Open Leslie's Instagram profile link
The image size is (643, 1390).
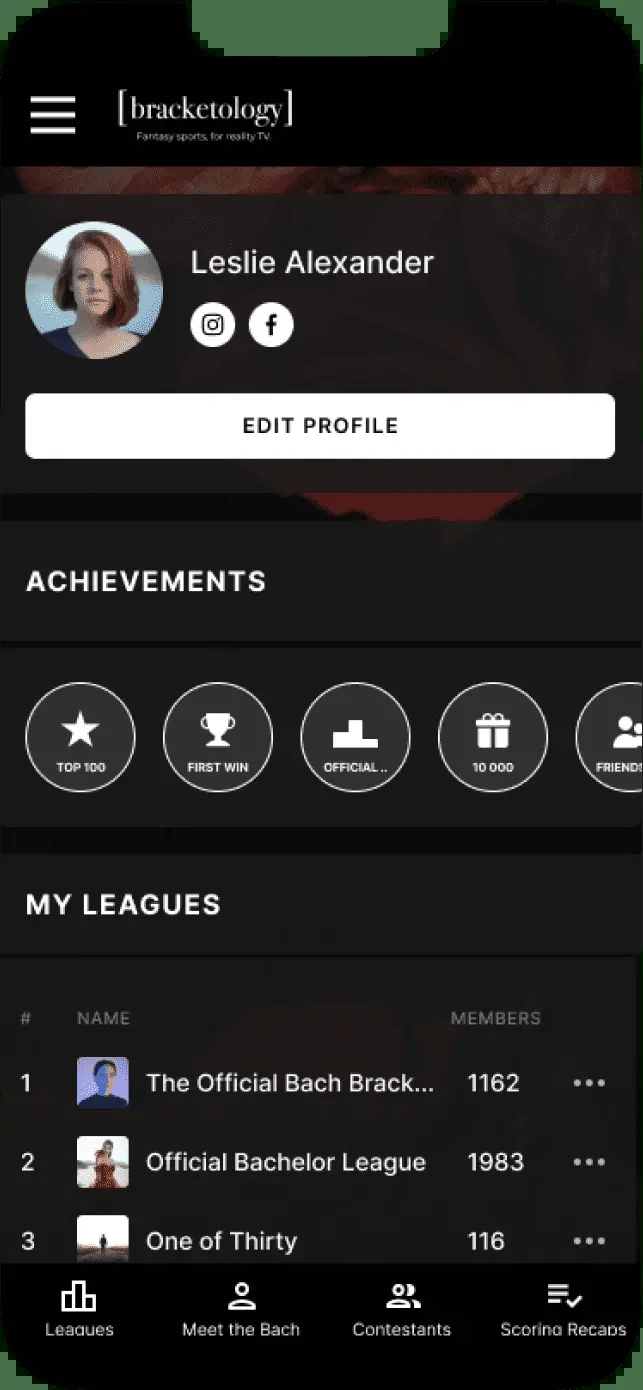pyautogui.click(x=212, y=324)
